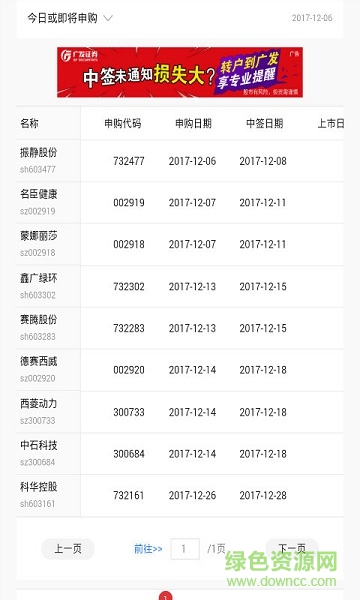
Task: Open the 振静股份 stock row
Action: 180,161
